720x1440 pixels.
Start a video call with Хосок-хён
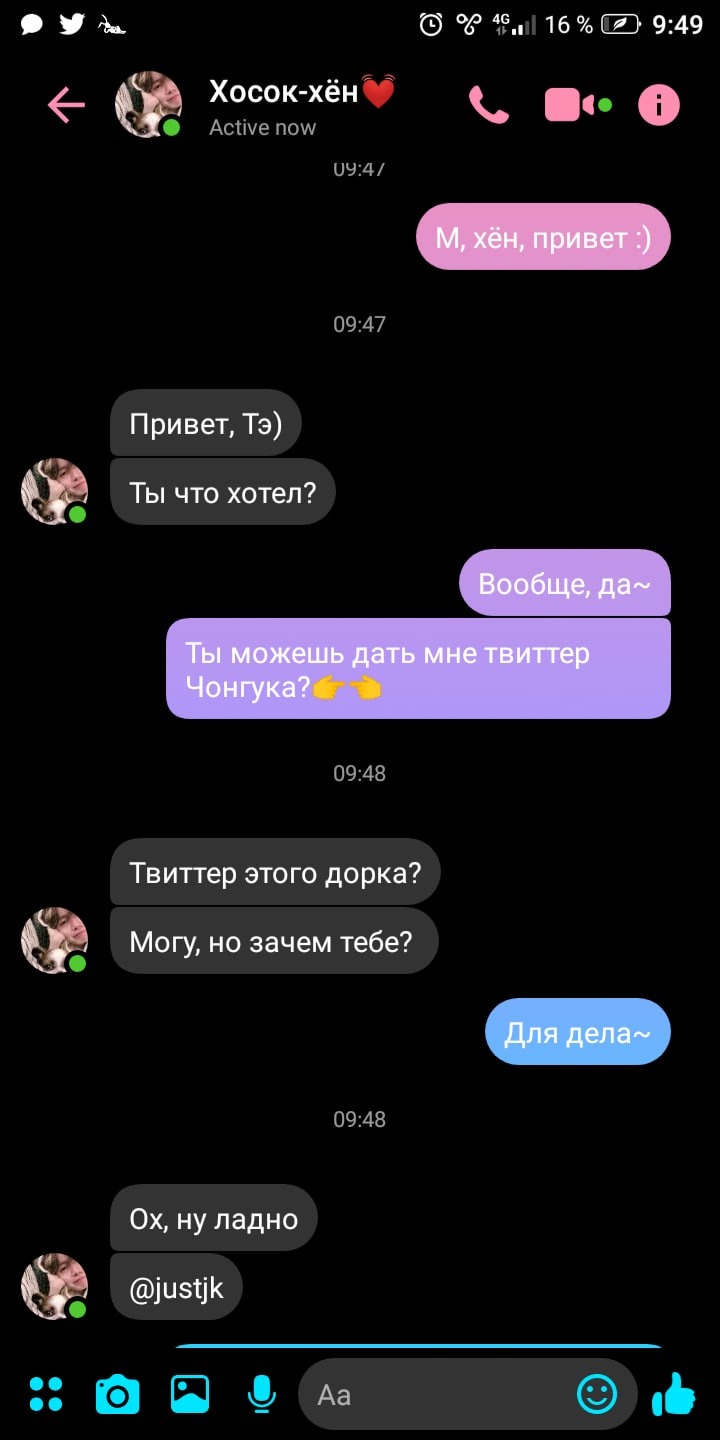[x=577, y=104]
